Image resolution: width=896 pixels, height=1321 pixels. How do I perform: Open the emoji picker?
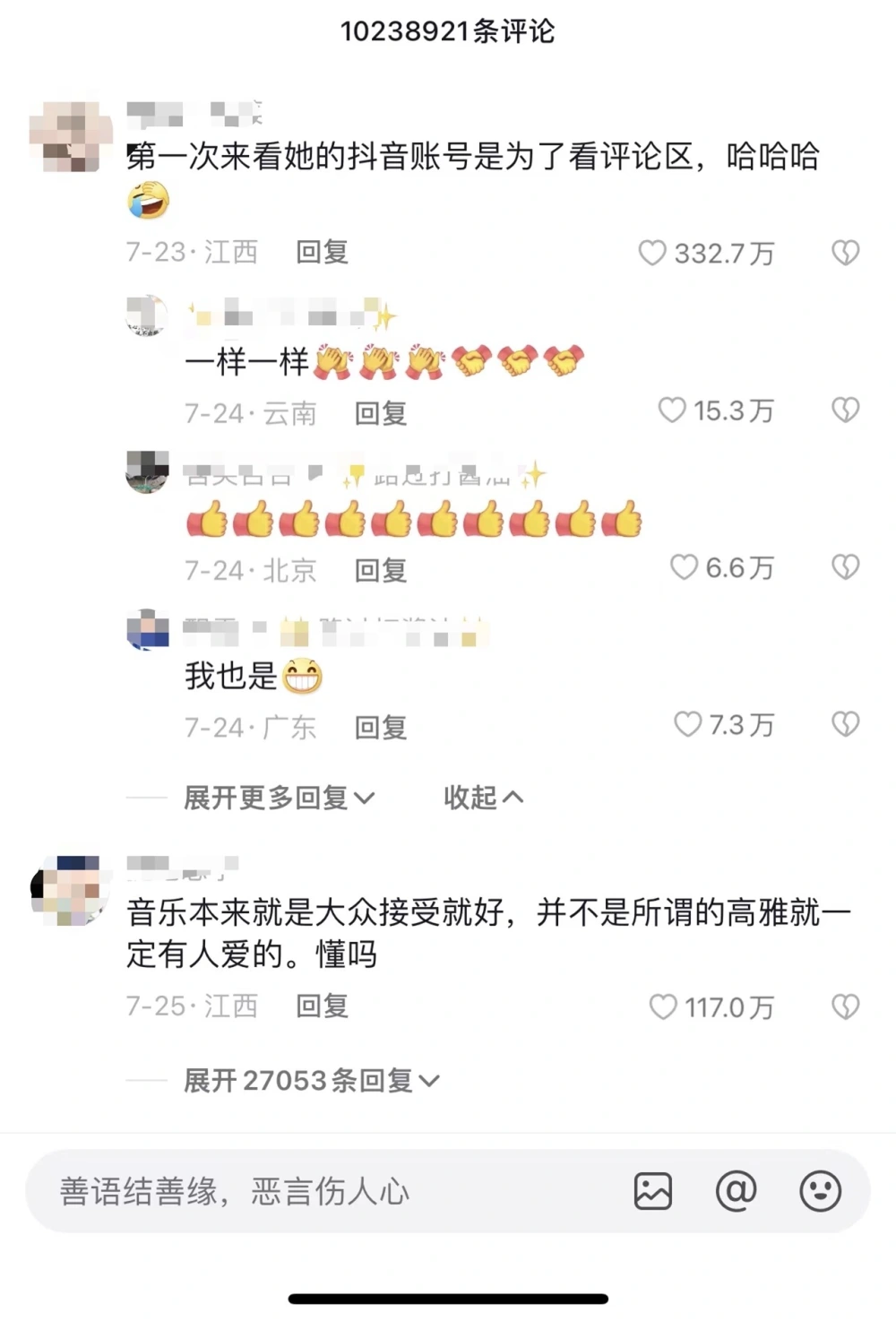pos(820,1192)
